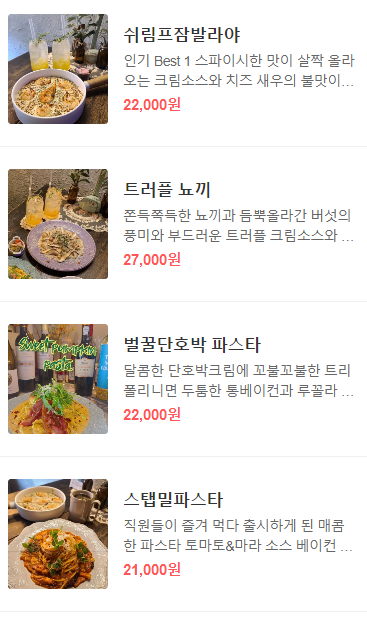Select the 트러플 뇨끼 dish
The height and width of the screenshot is (618, 367).
pyautogui.click(x=183, y=224)
